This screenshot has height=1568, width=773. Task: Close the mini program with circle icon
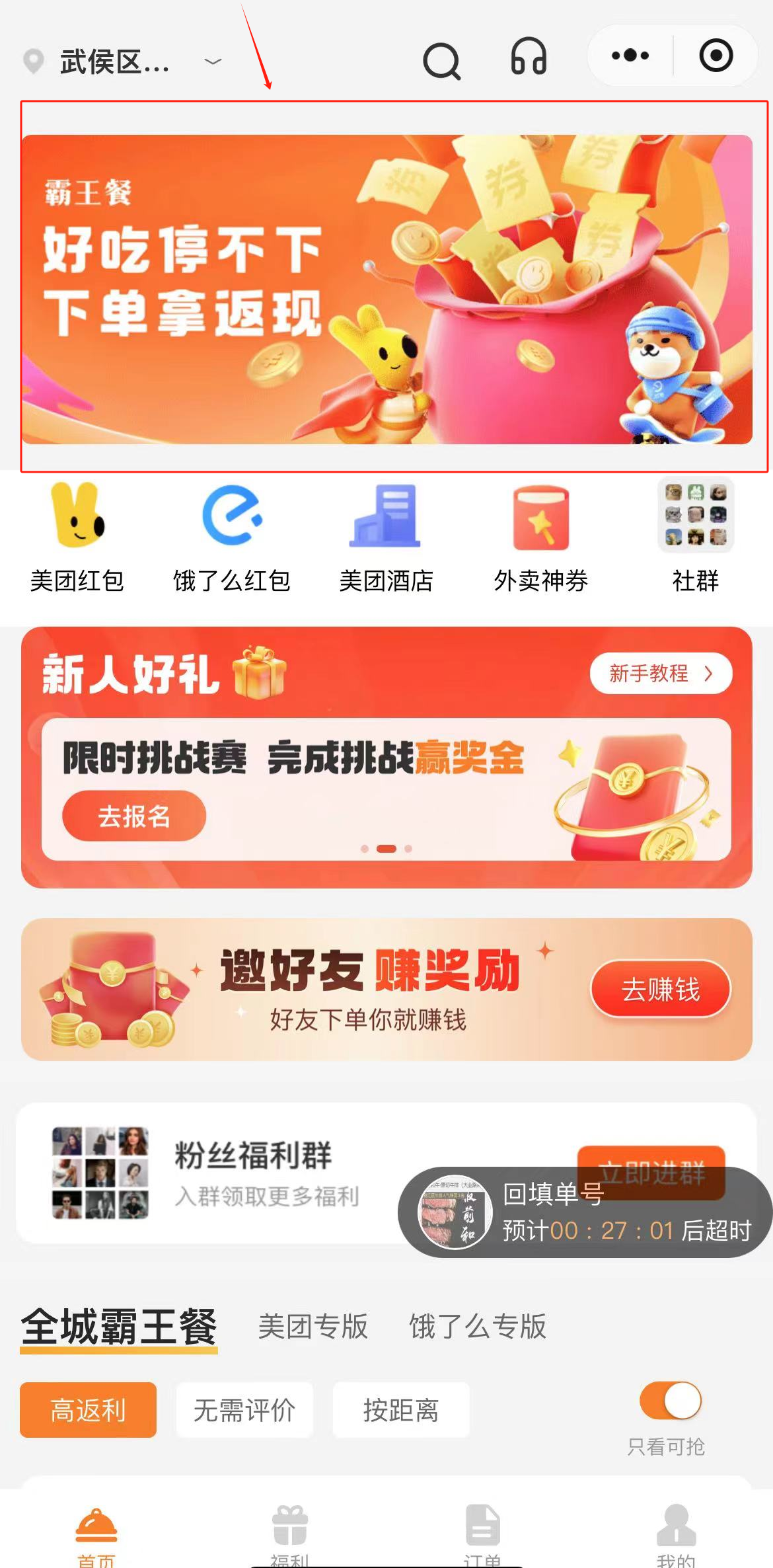[x=716, y=56]
